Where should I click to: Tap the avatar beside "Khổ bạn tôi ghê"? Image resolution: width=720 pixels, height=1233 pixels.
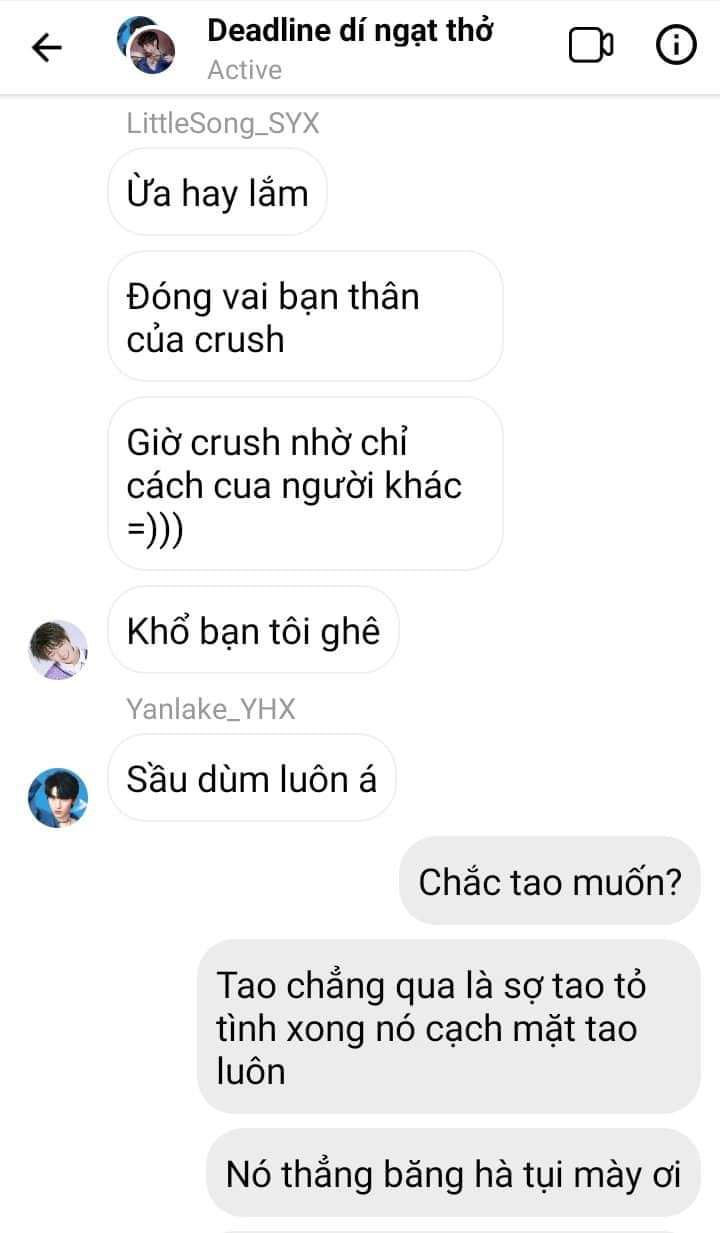pyautogui.click(x=57, y=649)
